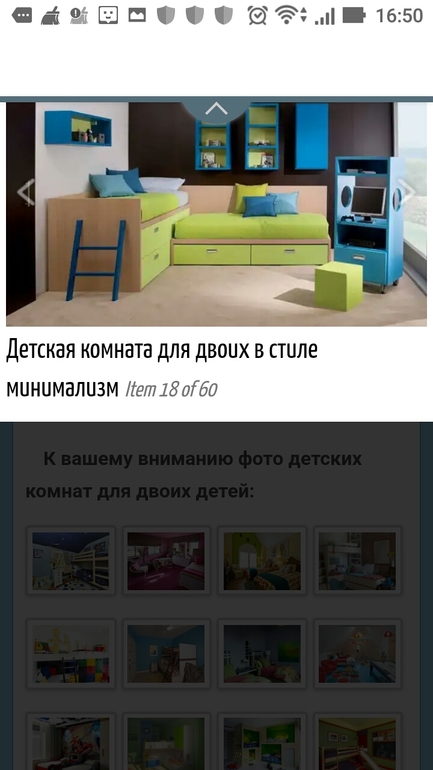Image resolution: width=433 pixels, height=770 pixels.
Task: Open the yellow arched room thumbnail
Action: (262, 561)
